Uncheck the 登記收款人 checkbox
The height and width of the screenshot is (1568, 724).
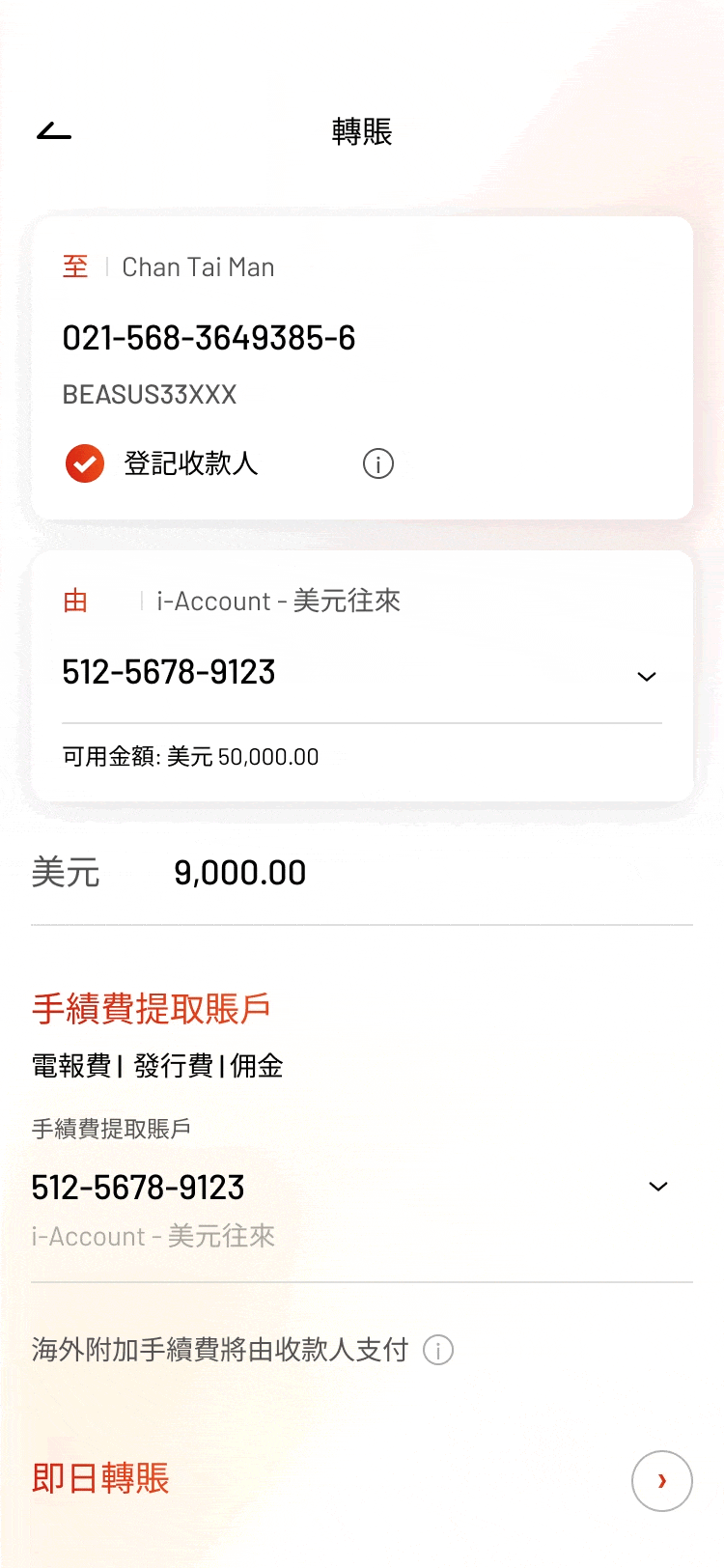coord(85,463)
